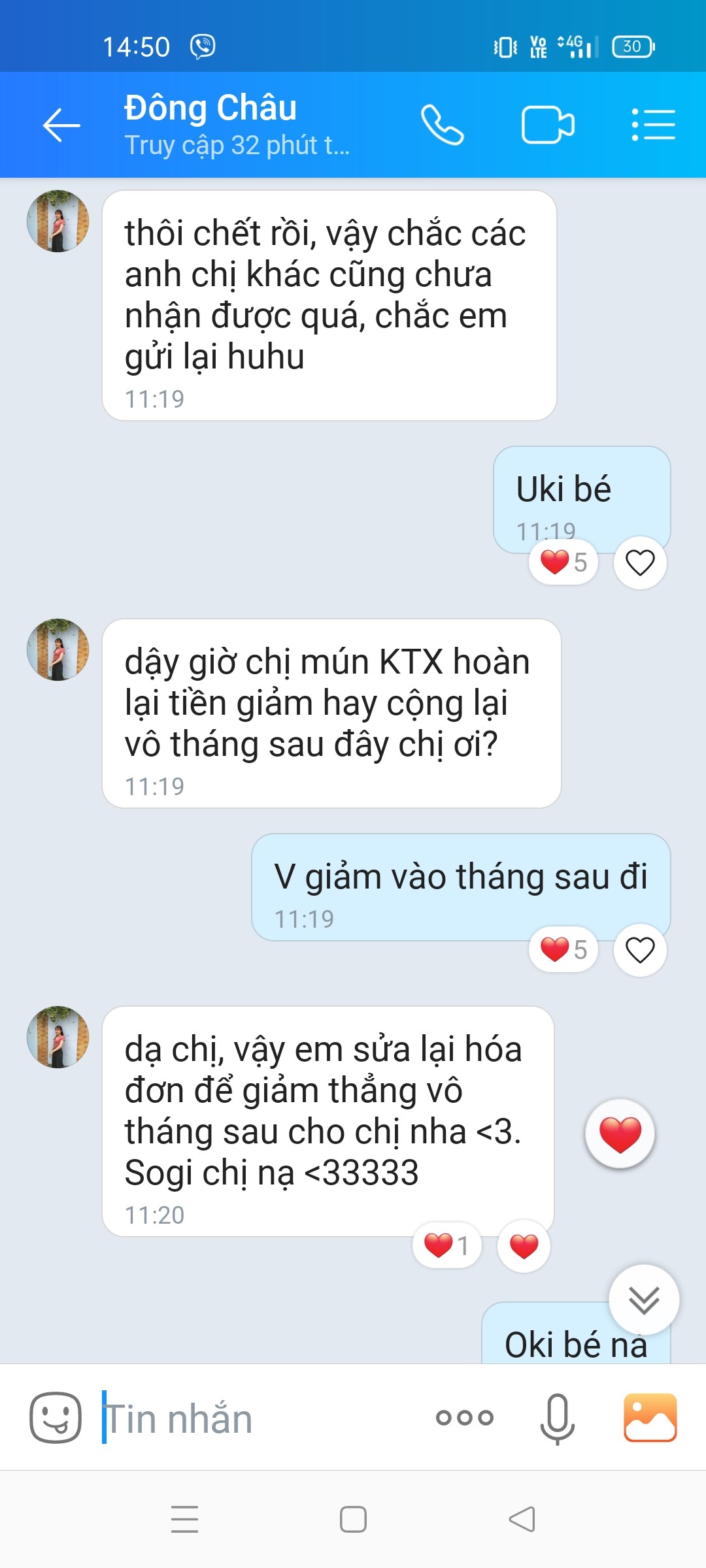Open the emoji sticker picker
706x1568 pixels.
pos(56,1417)
